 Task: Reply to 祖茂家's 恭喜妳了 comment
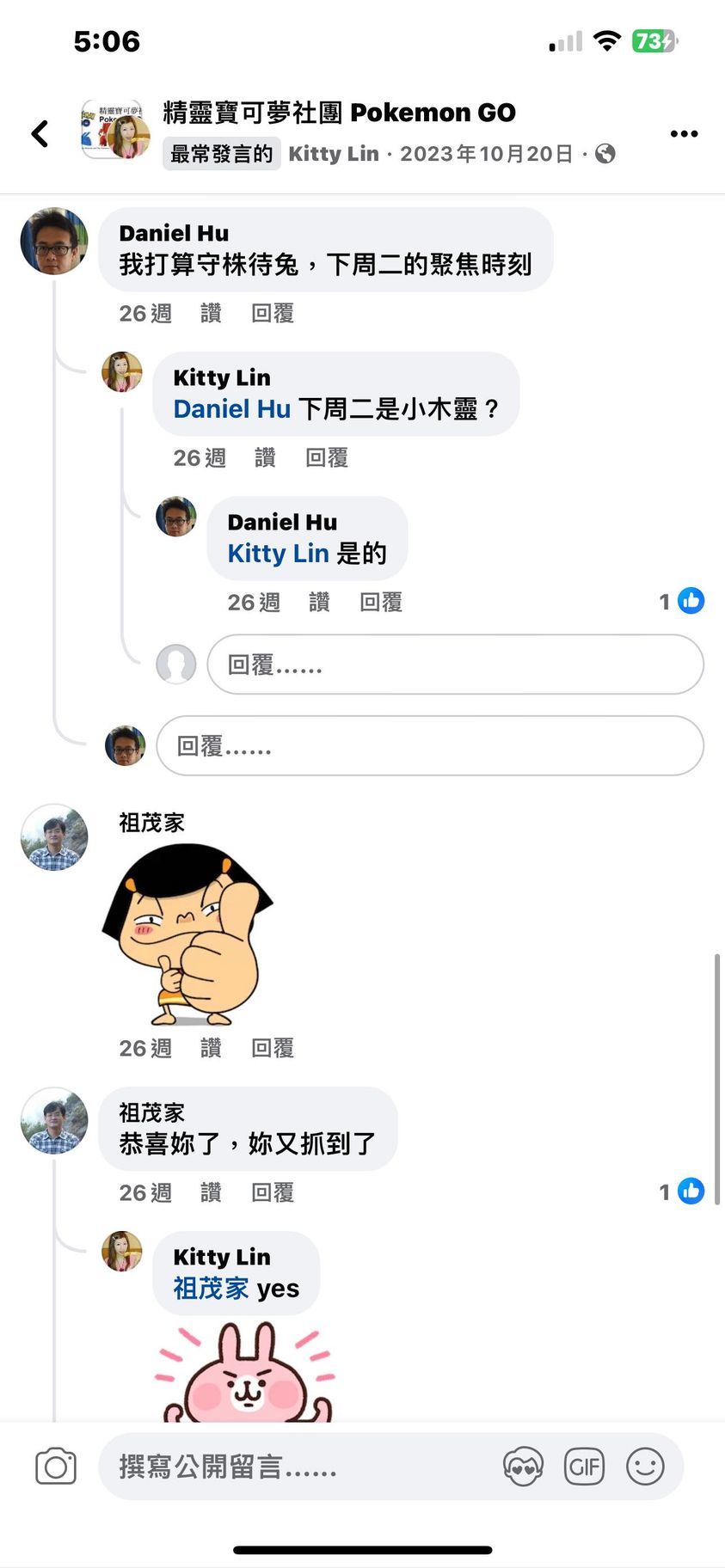tap(273, 1193)
